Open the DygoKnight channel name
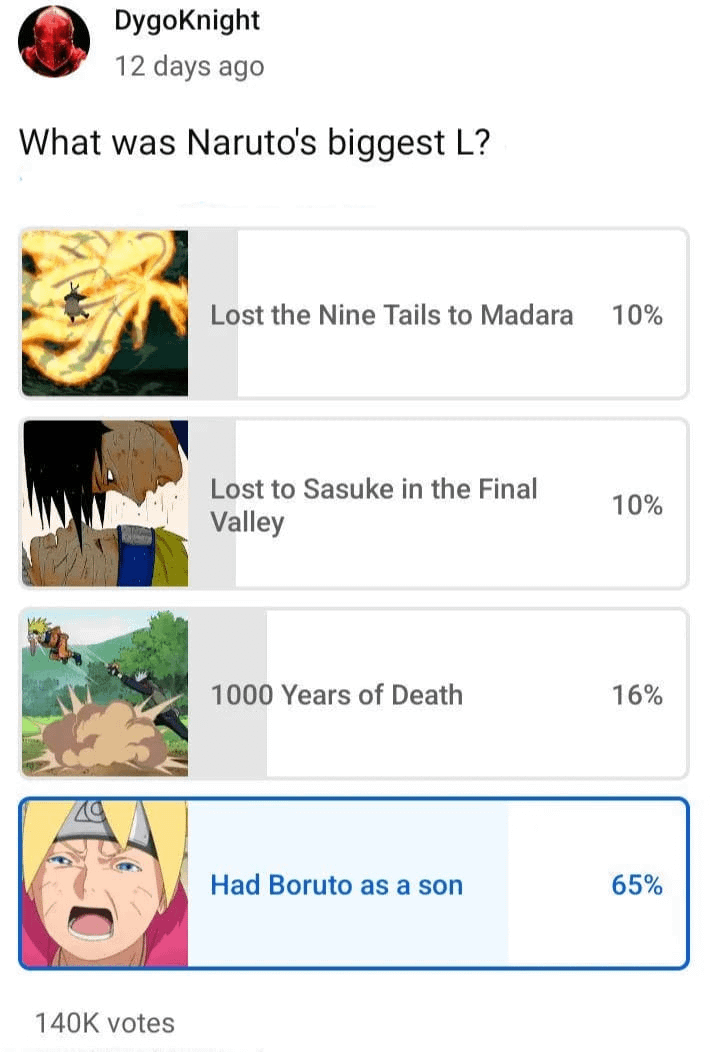The image size is (711, 1052). pyautogui.click(x=187, y=21)
